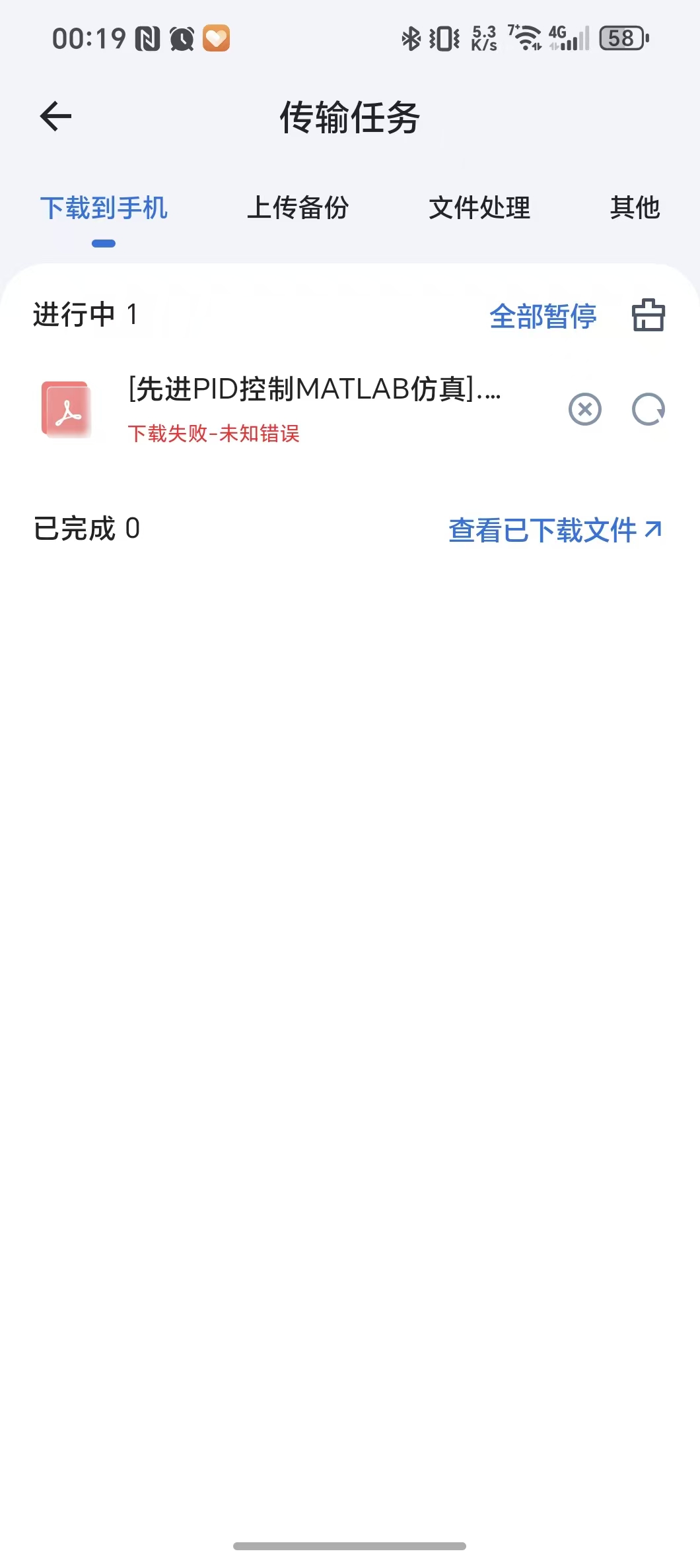Tap the vibration mode status icon
The width and height of the screenshot is (700, 1568).
444,38
